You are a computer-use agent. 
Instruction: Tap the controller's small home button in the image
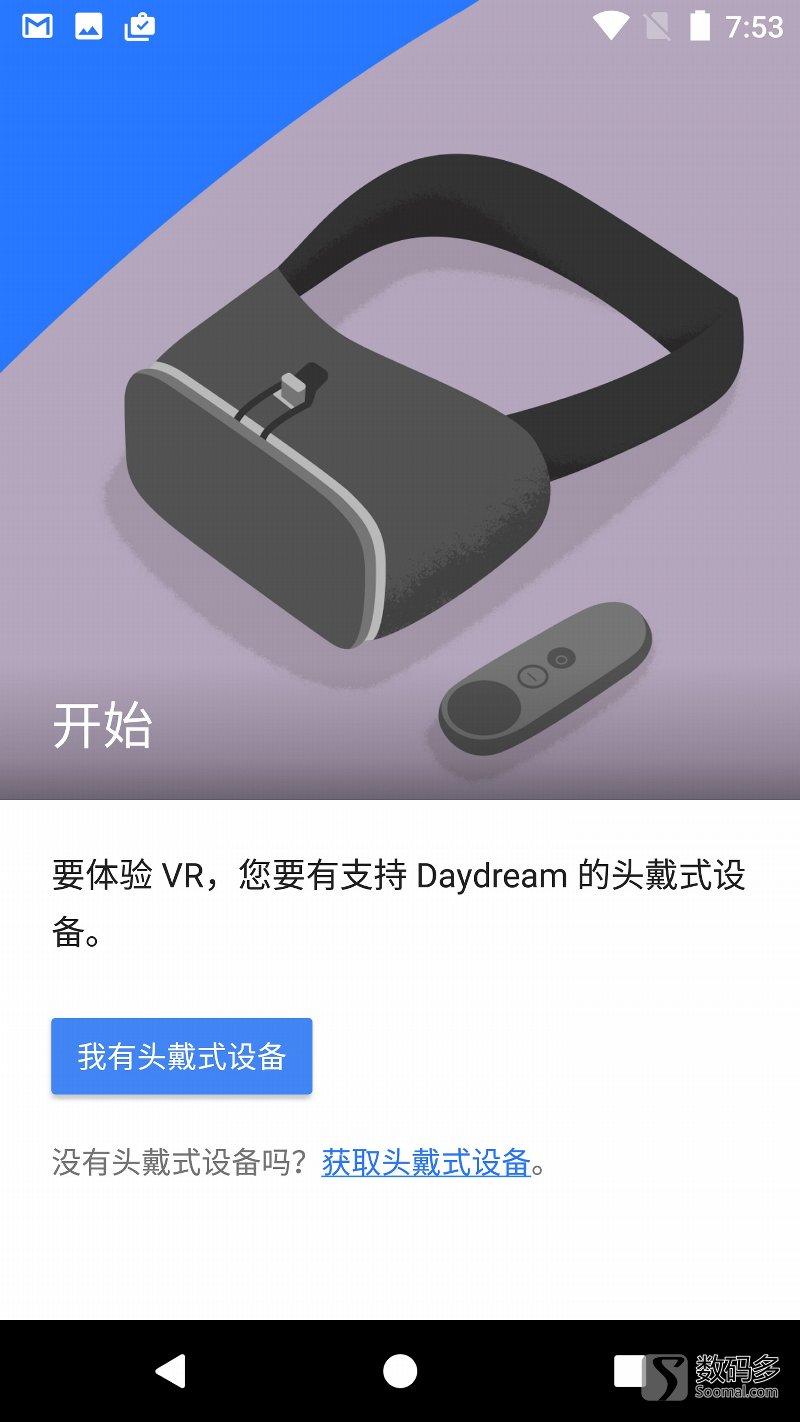(563, 657)
